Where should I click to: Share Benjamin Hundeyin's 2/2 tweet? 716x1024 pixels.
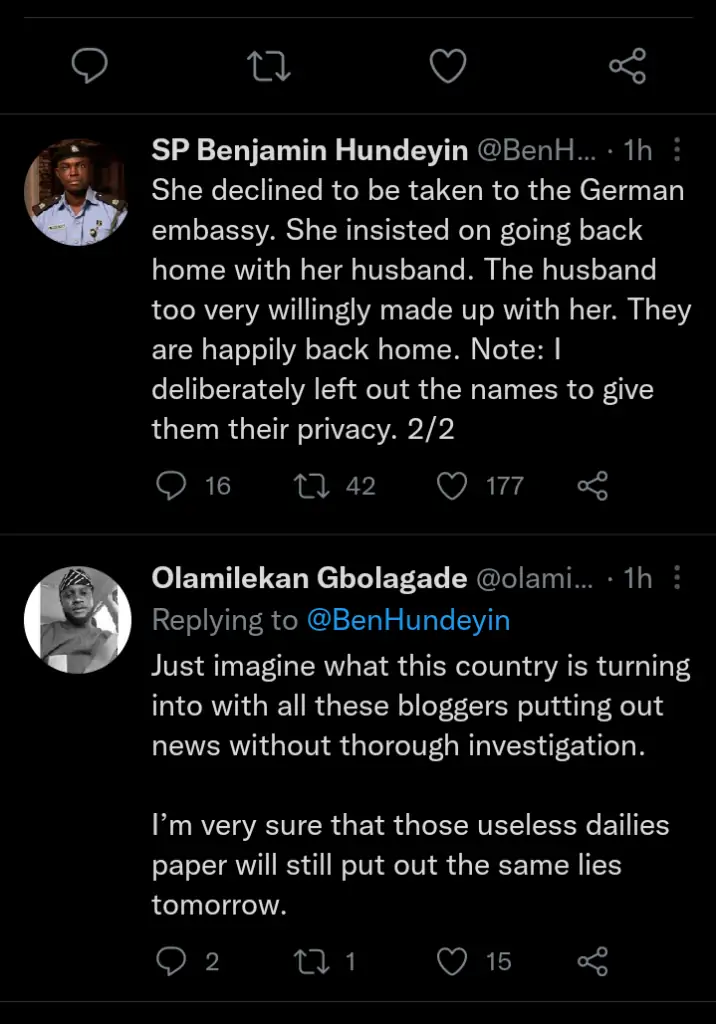pyautogui.click(x=593, y=486)
